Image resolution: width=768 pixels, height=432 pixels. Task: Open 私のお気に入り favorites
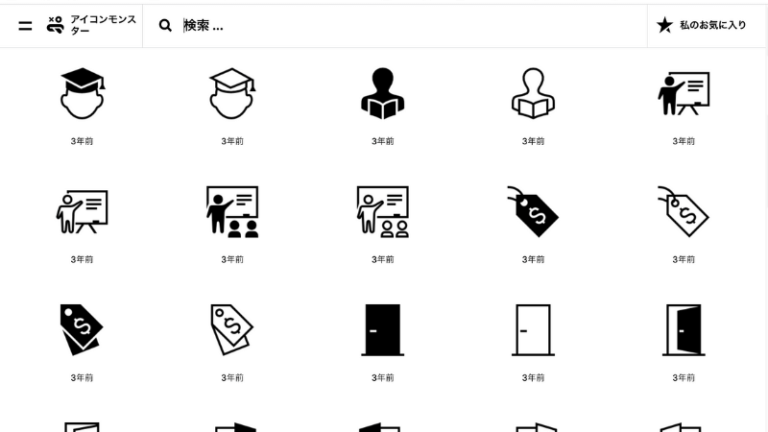click(701, 25)
